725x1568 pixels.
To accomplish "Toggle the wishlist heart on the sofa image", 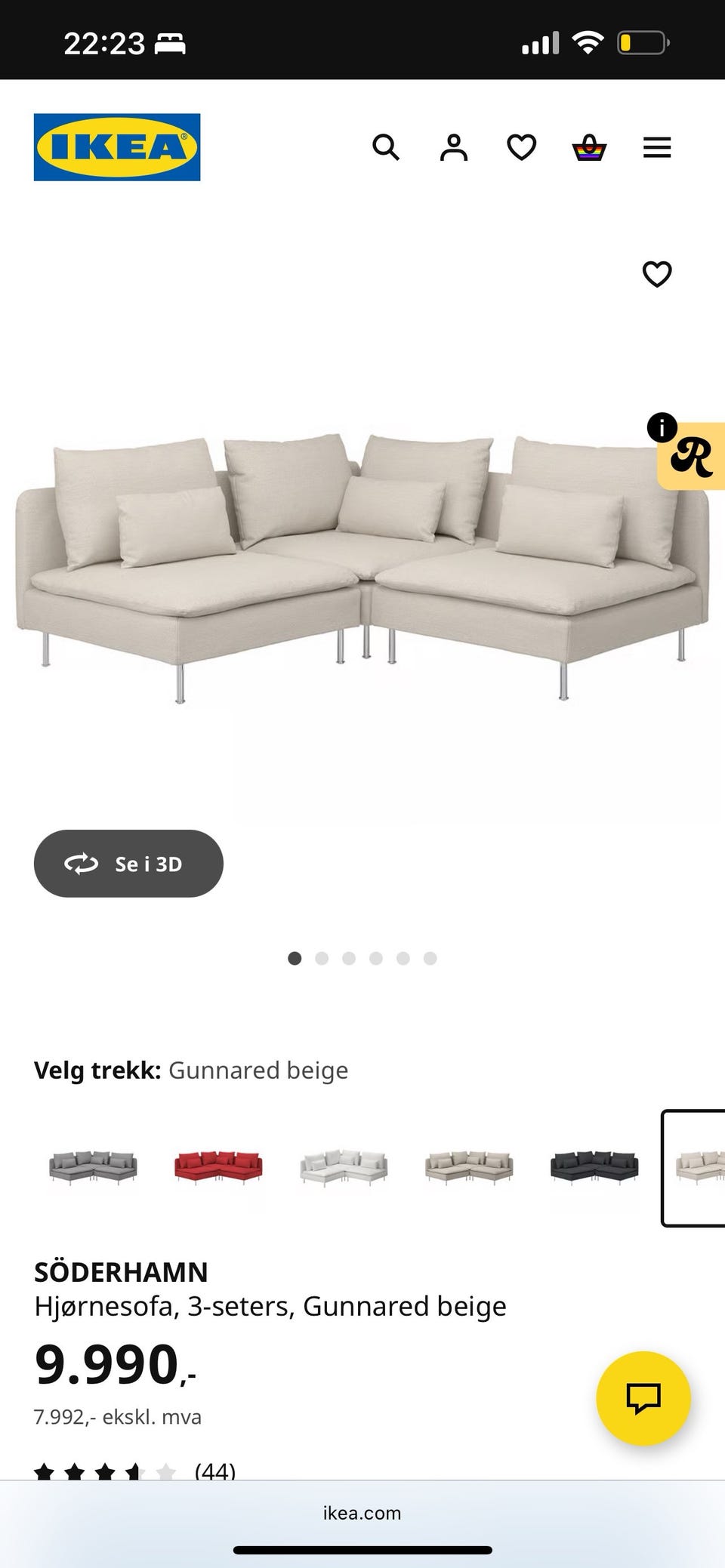I will [x=656, y=275].
